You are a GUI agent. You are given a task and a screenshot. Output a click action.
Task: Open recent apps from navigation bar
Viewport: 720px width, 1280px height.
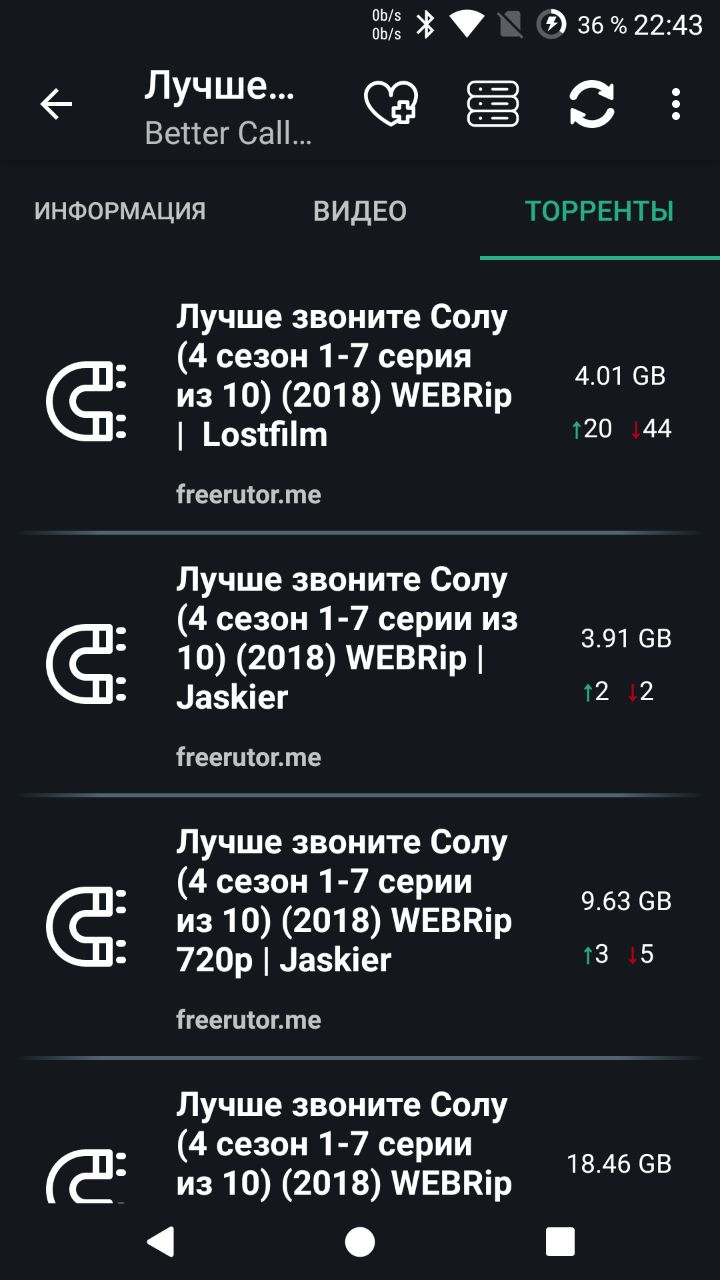(x=560, y=1241)
